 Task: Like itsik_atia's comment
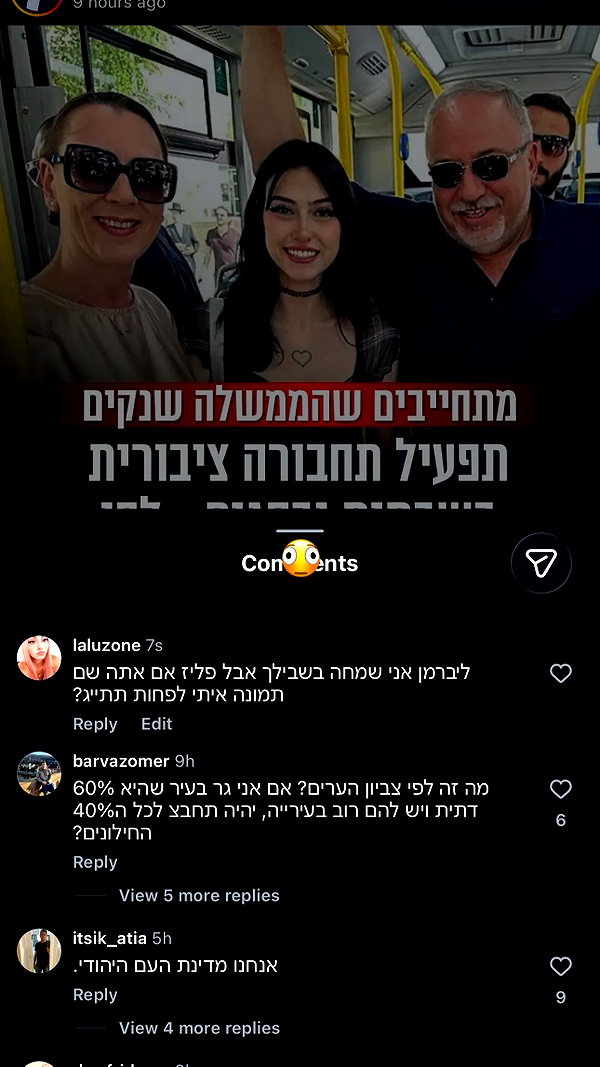click(561, 966)
